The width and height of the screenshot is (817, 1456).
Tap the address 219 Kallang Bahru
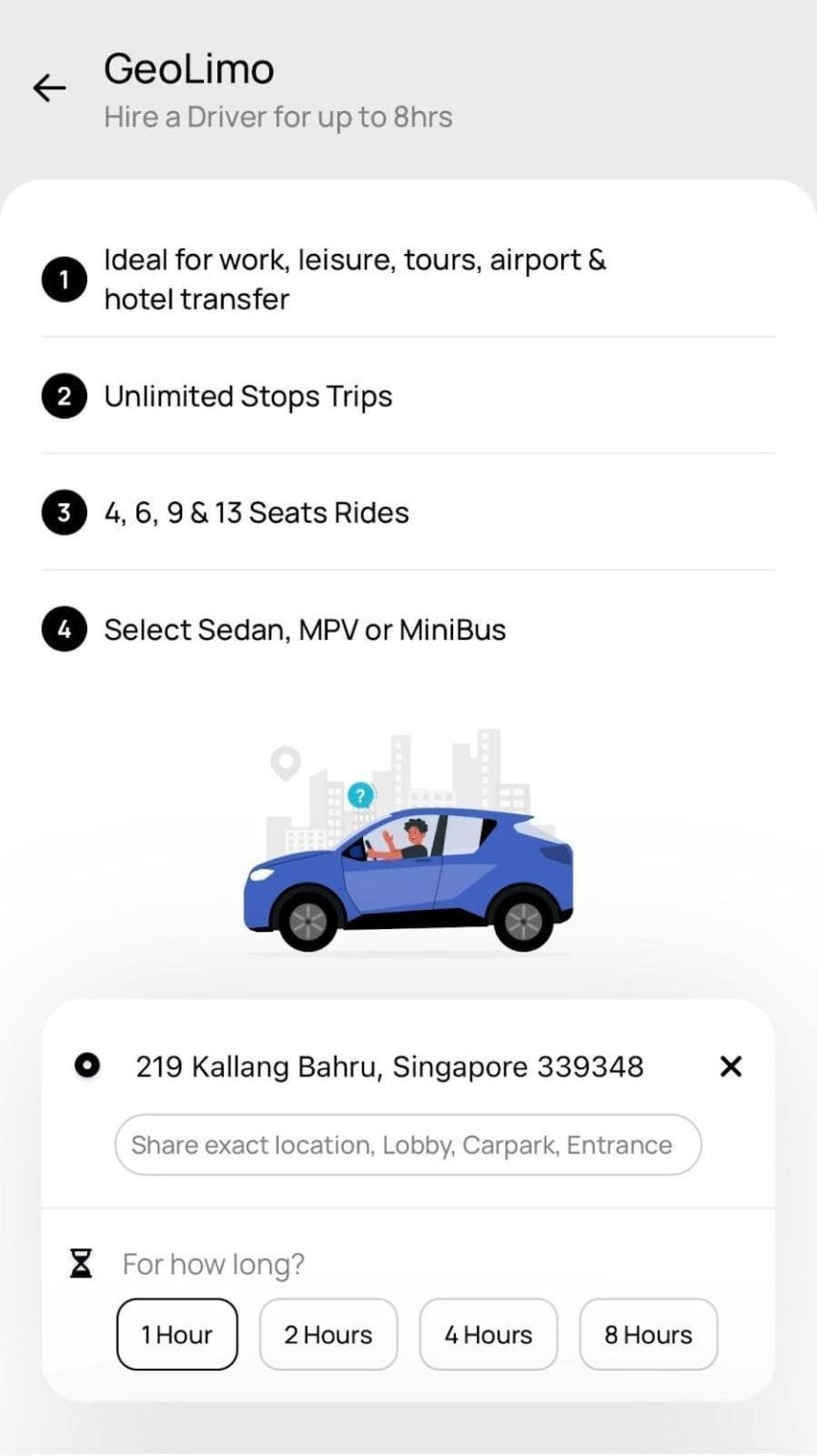tap(389, 1066)
